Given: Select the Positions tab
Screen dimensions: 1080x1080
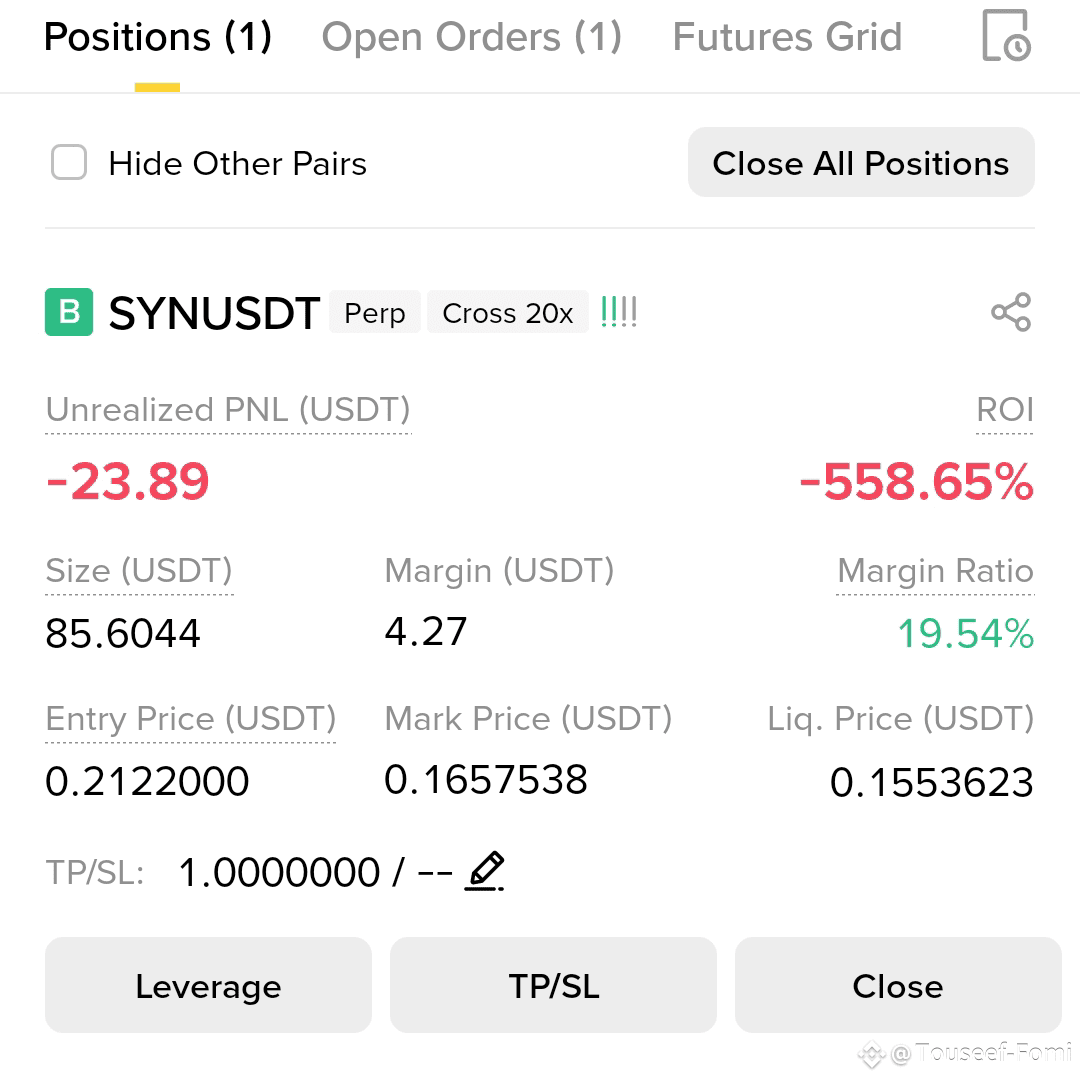Looking at the screenshot, I should point(158,37).
